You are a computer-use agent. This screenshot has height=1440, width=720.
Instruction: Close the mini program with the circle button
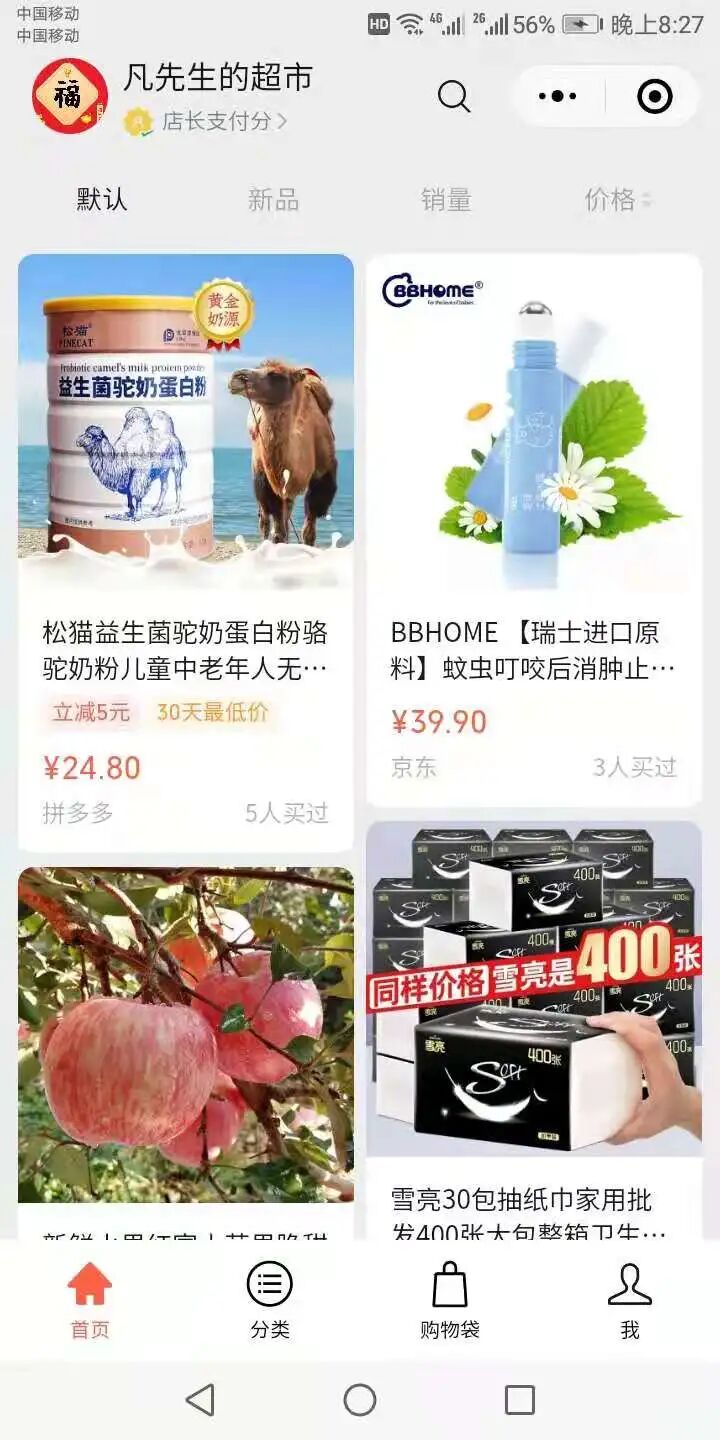(x=654, y=97)
